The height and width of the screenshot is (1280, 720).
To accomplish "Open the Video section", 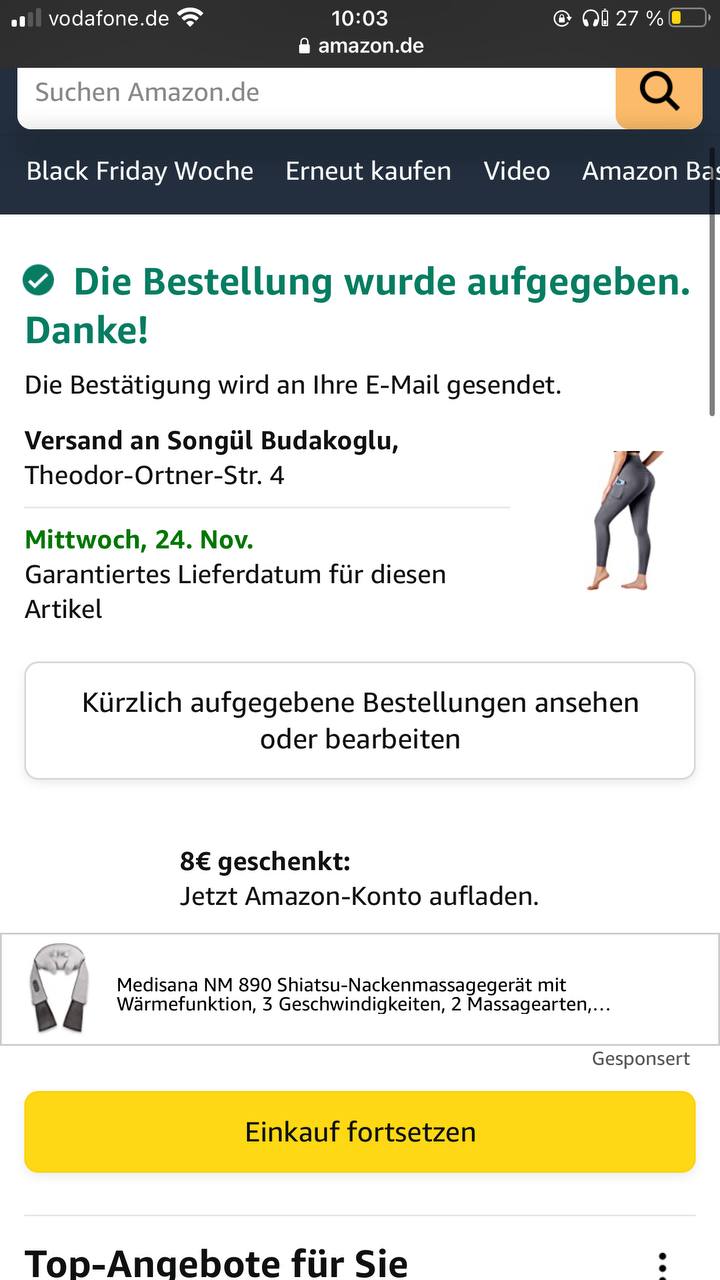I will 517,171.
